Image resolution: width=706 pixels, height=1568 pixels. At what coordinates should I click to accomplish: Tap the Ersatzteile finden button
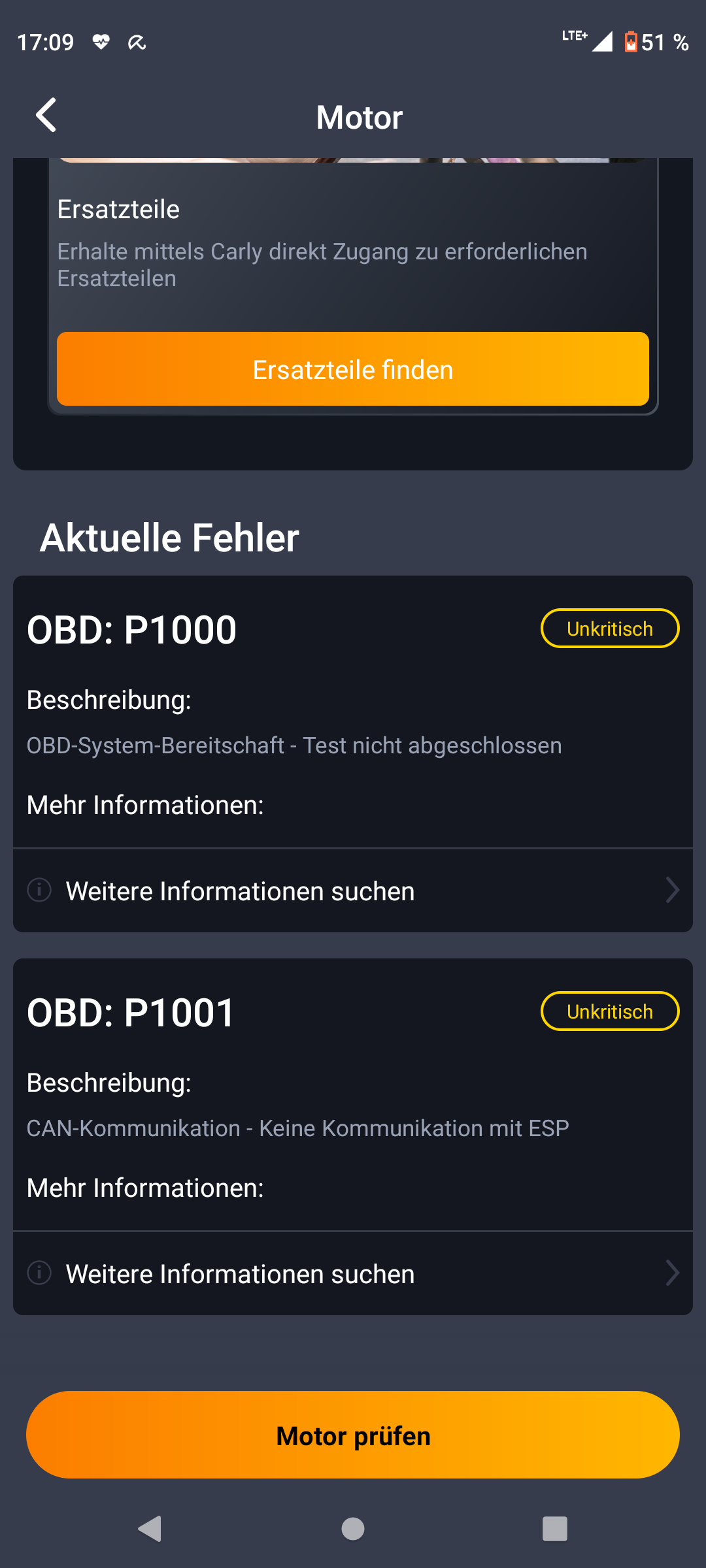point(353,369)
